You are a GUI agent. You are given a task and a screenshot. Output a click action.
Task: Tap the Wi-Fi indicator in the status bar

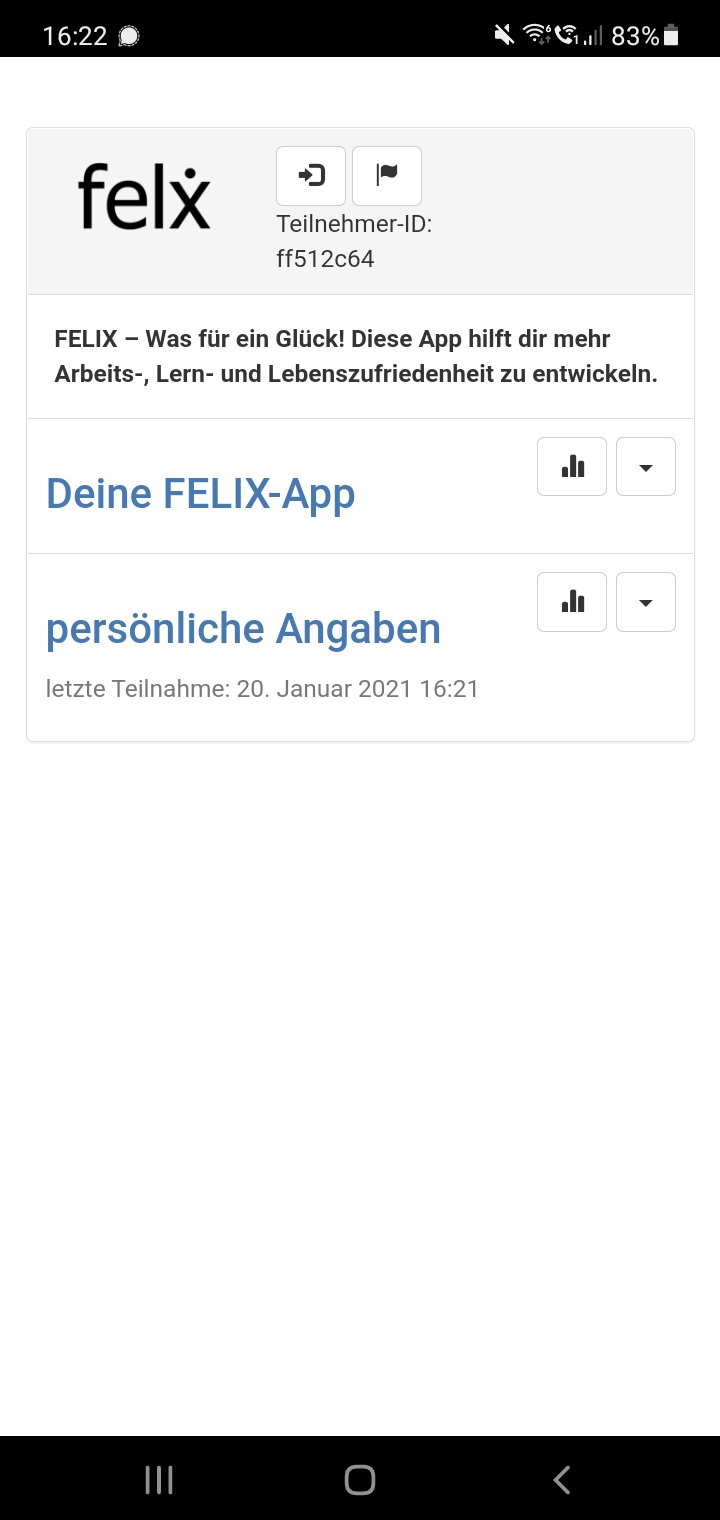(x=535, y=32)
